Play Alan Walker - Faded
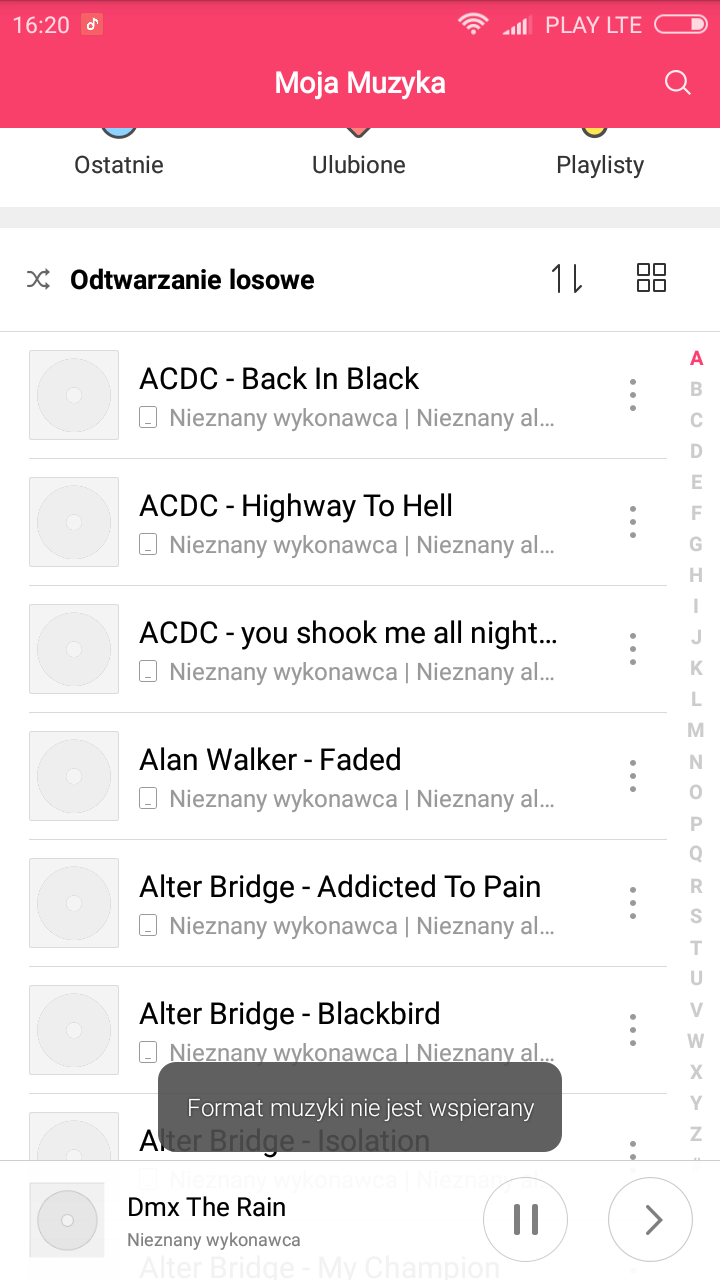Screen dimensions: 720x1280 coord(347,776)
